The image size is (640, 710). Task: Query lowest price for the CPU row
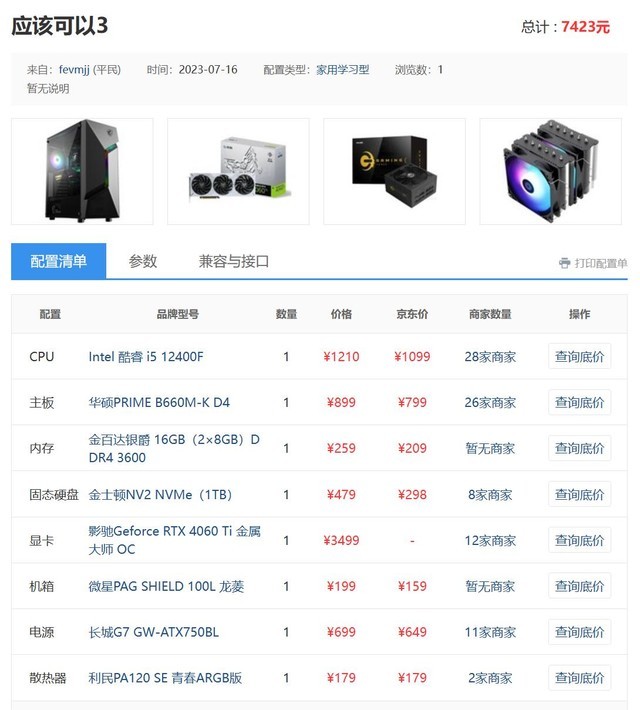coord(579,357)
